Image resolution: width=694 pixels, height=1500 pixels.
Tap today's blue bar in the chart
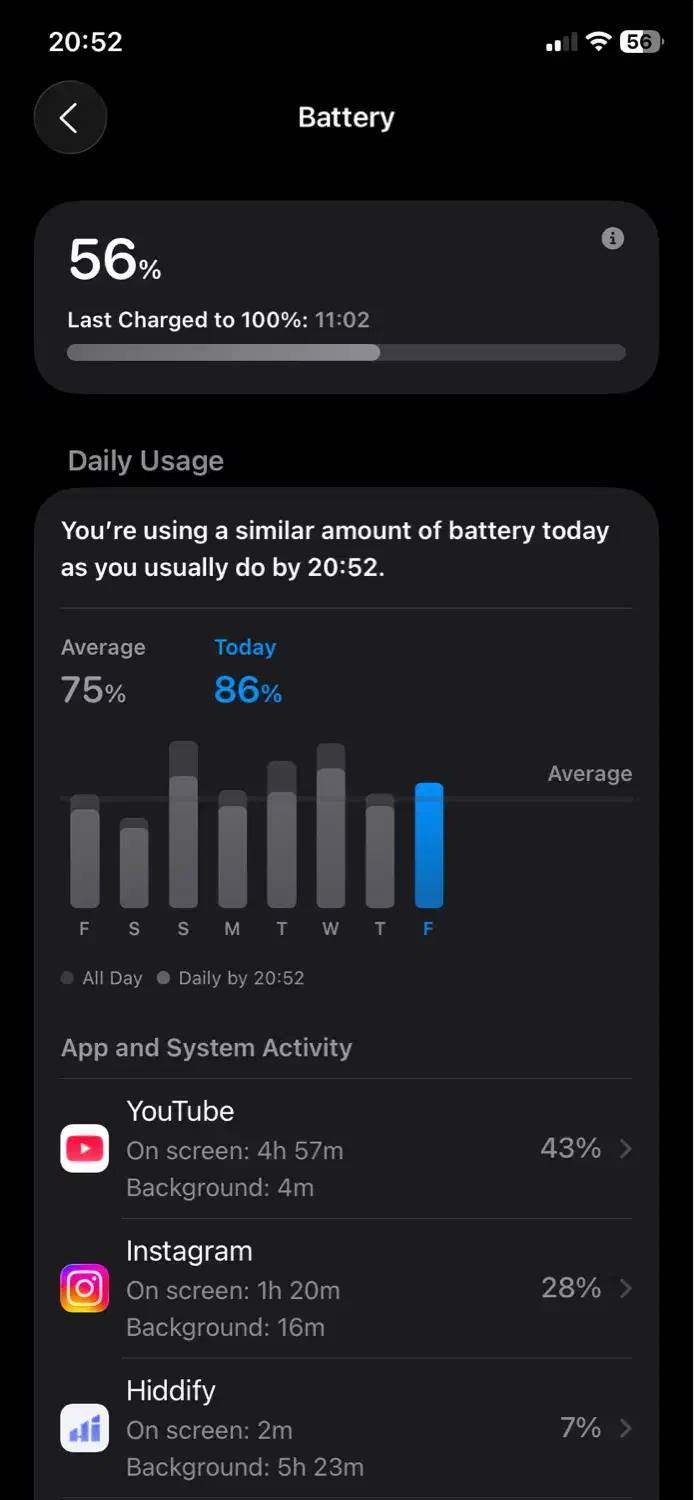(x=429, y=846)
